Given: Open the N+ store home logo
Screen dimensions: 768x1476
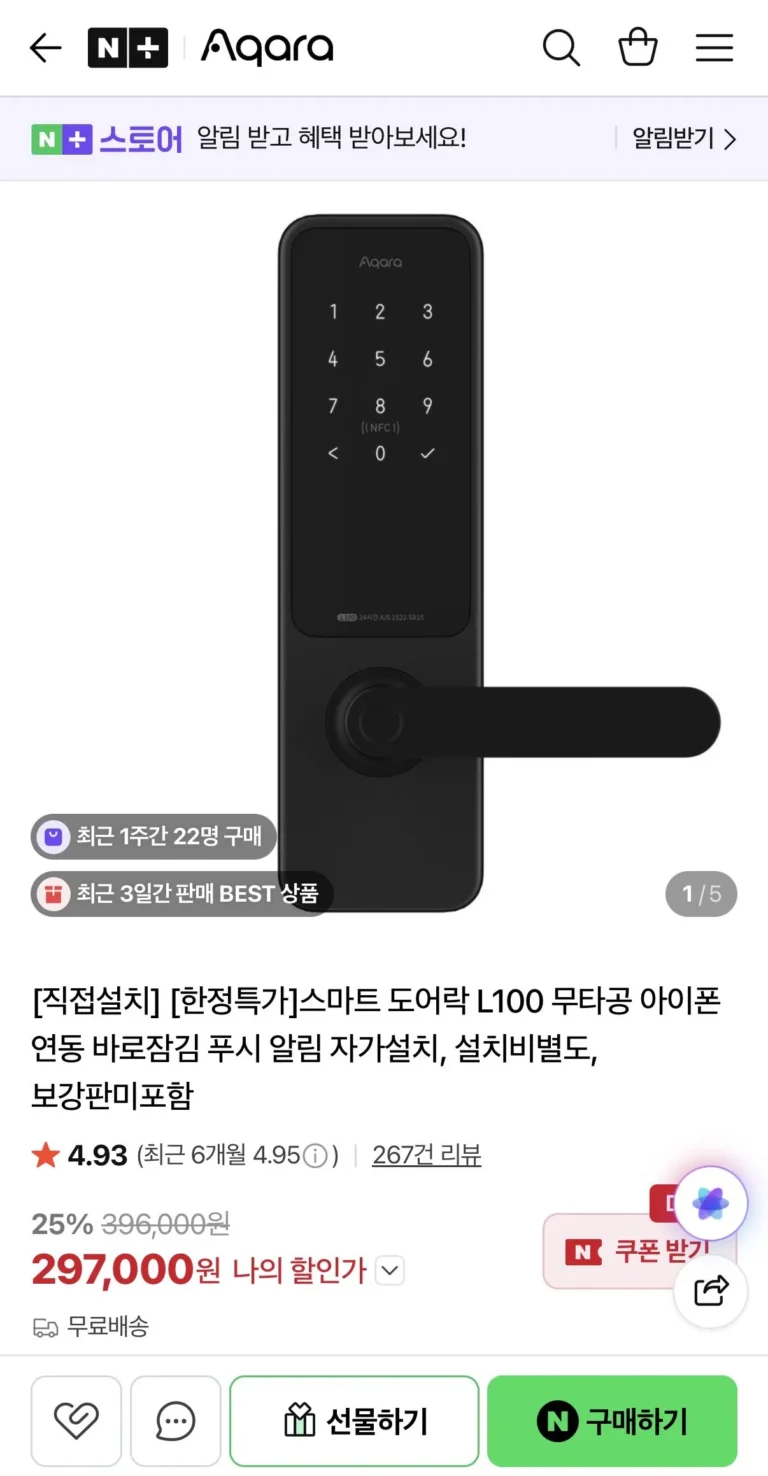Looking at the screenshot, I should 128,48.
